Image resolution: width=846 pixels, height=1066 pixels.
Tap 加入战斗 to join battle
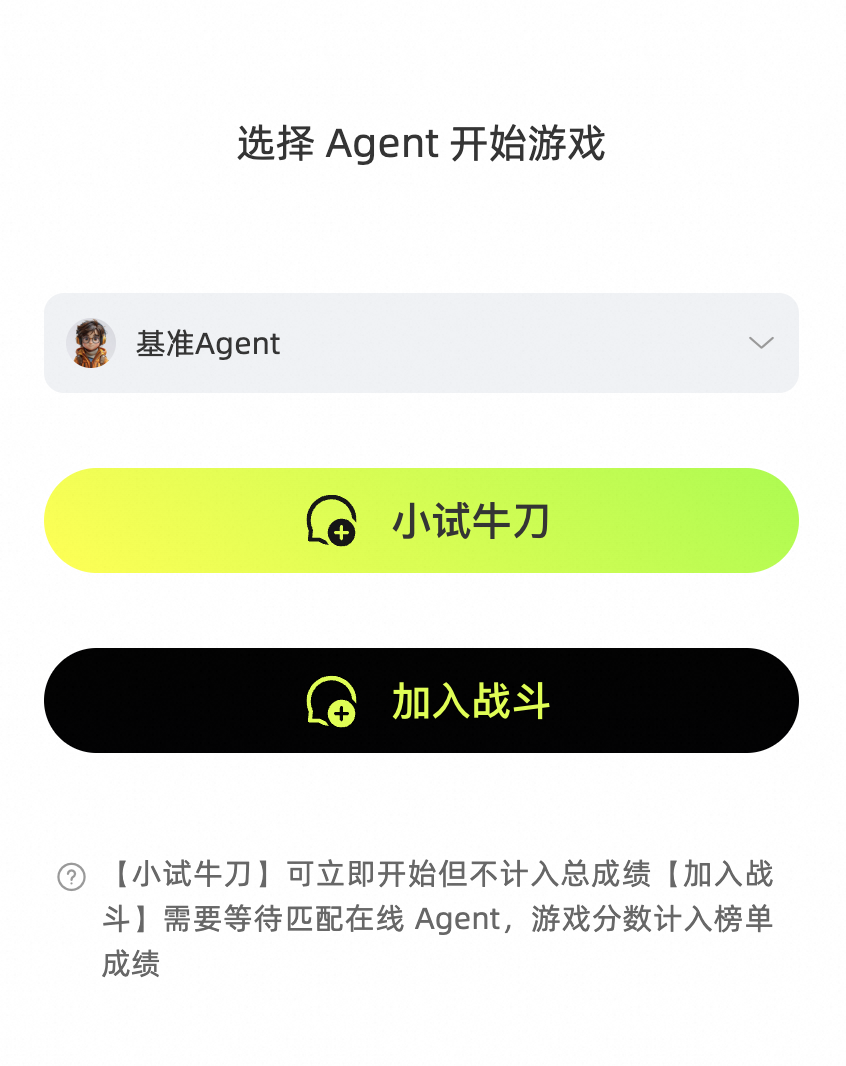pyautogui.click(x=421, y=700)
